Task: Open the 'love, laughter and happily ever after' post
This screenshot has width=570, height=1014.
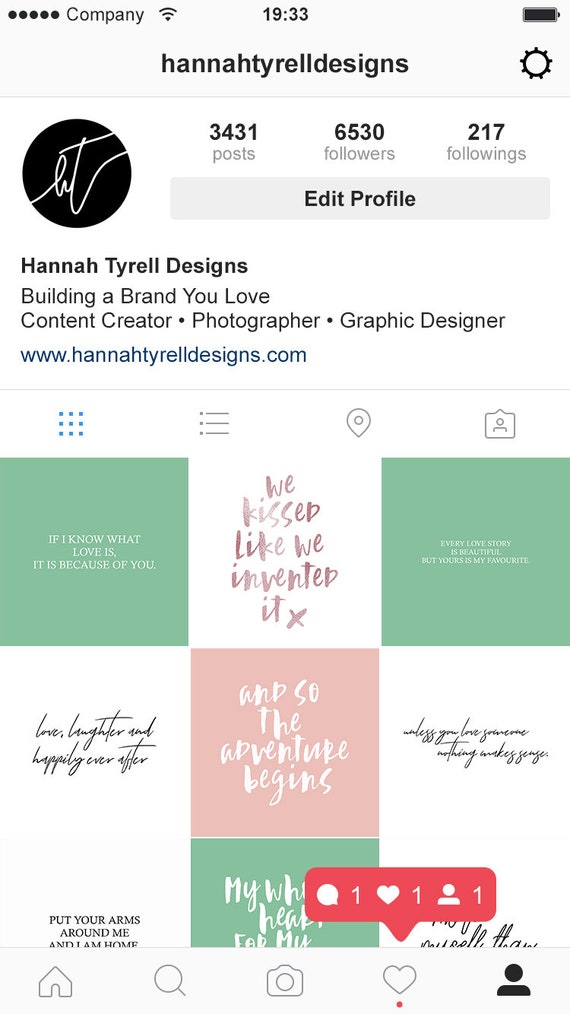Action: pyautogui.click(x=94, y=742)
